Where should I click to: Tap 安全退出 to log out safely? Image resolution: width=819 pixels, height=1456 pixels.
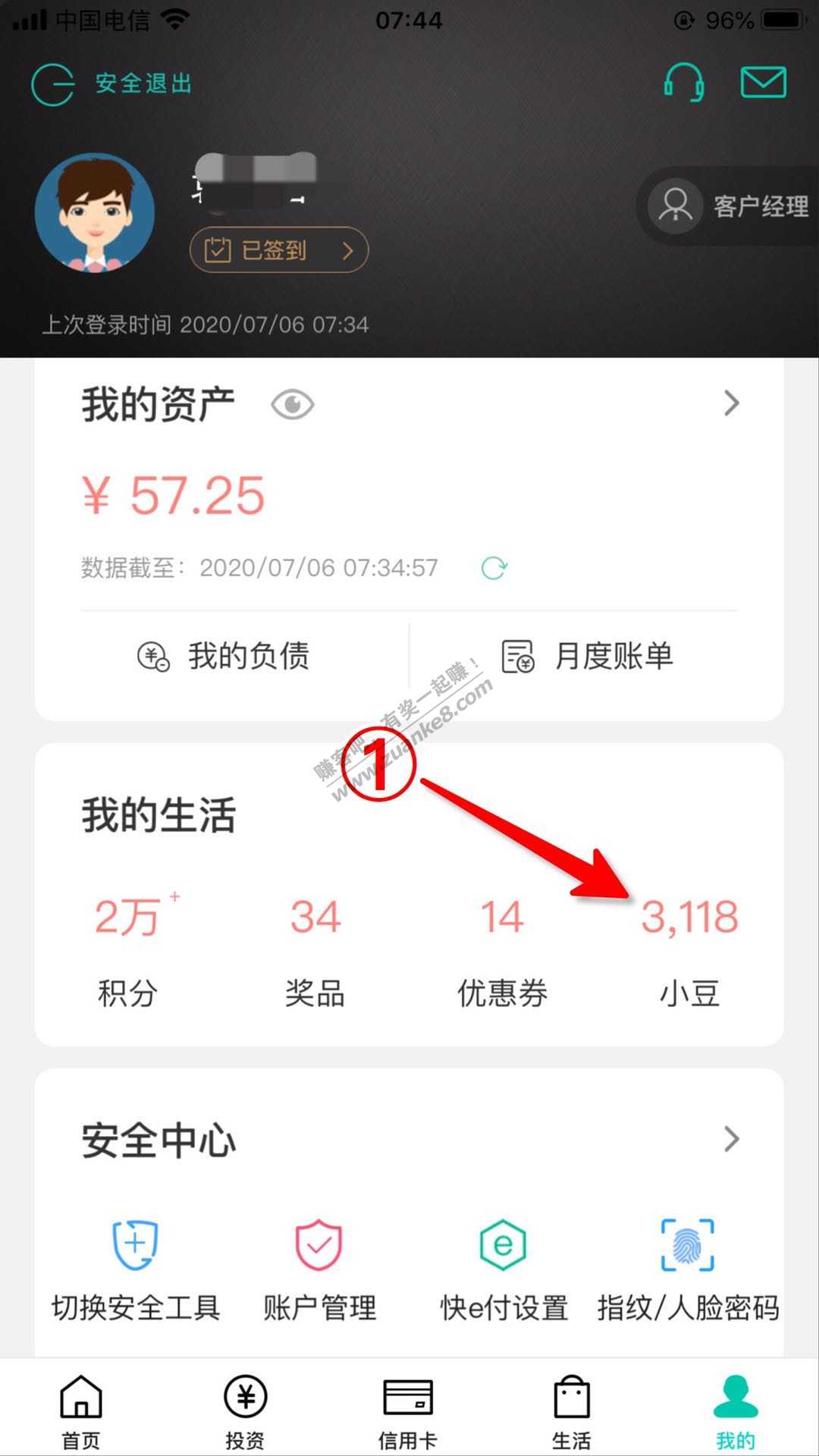112,83
